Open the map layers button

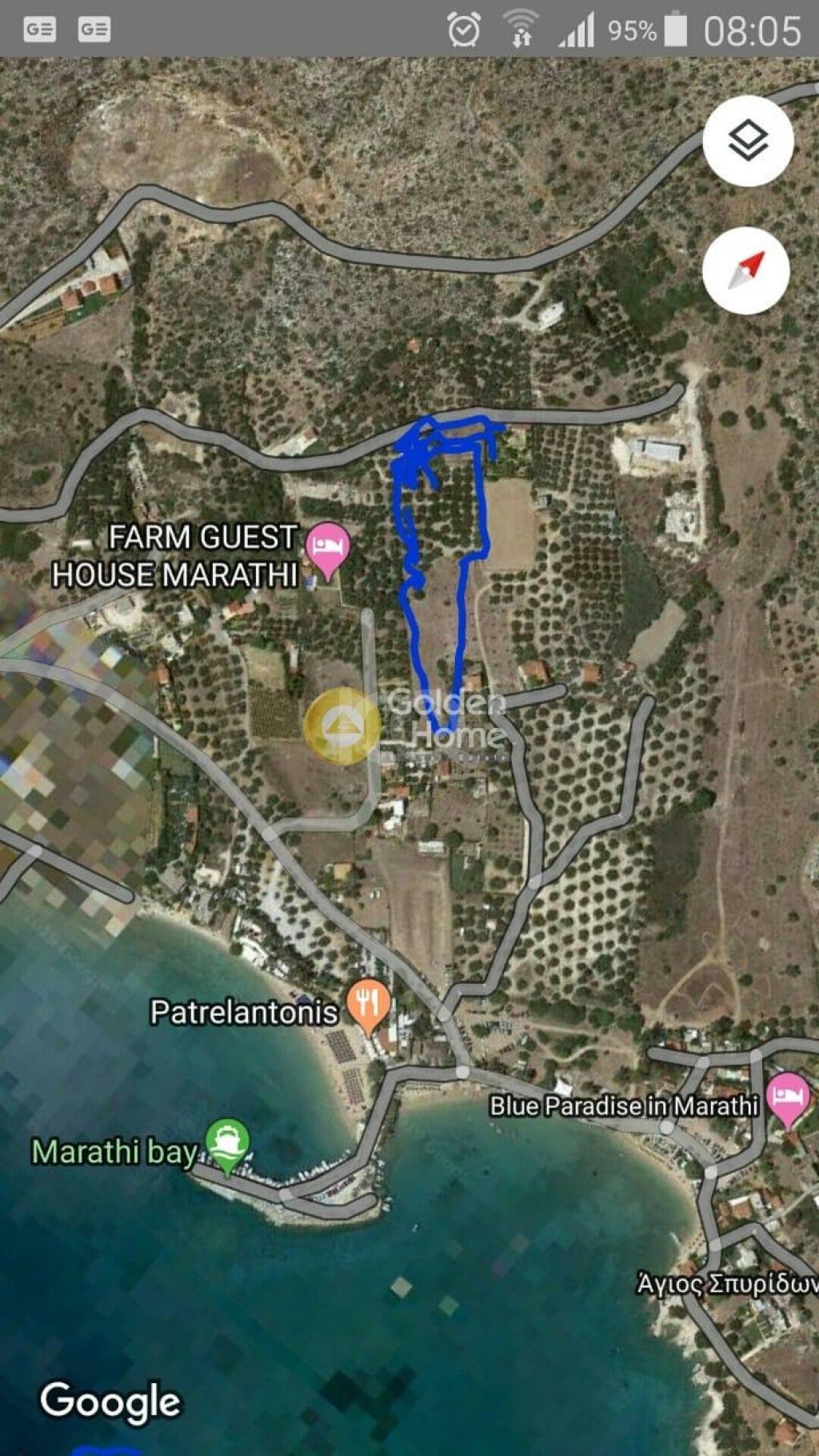pos(748,141)
